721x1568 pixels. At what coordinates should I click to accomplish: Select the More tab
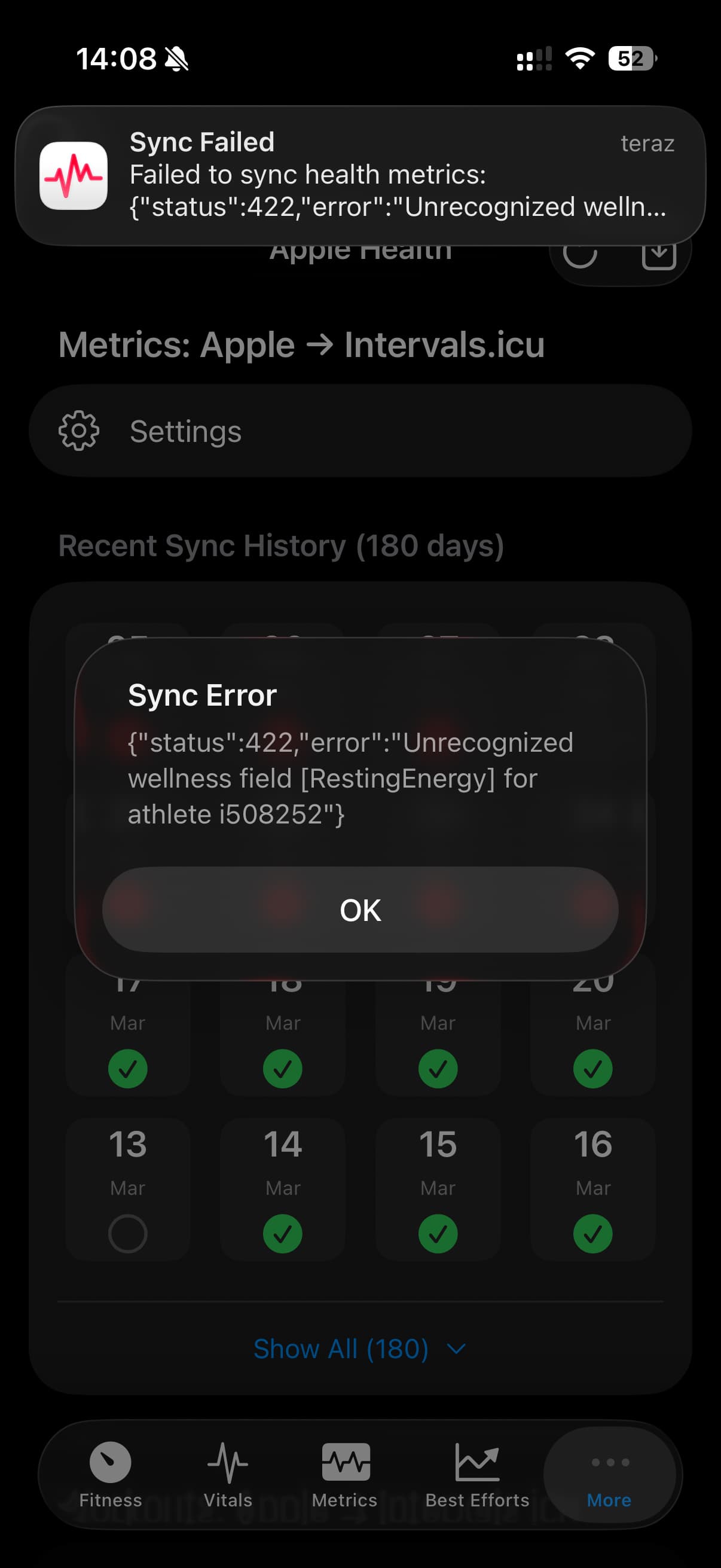(x=609, y=1474)
